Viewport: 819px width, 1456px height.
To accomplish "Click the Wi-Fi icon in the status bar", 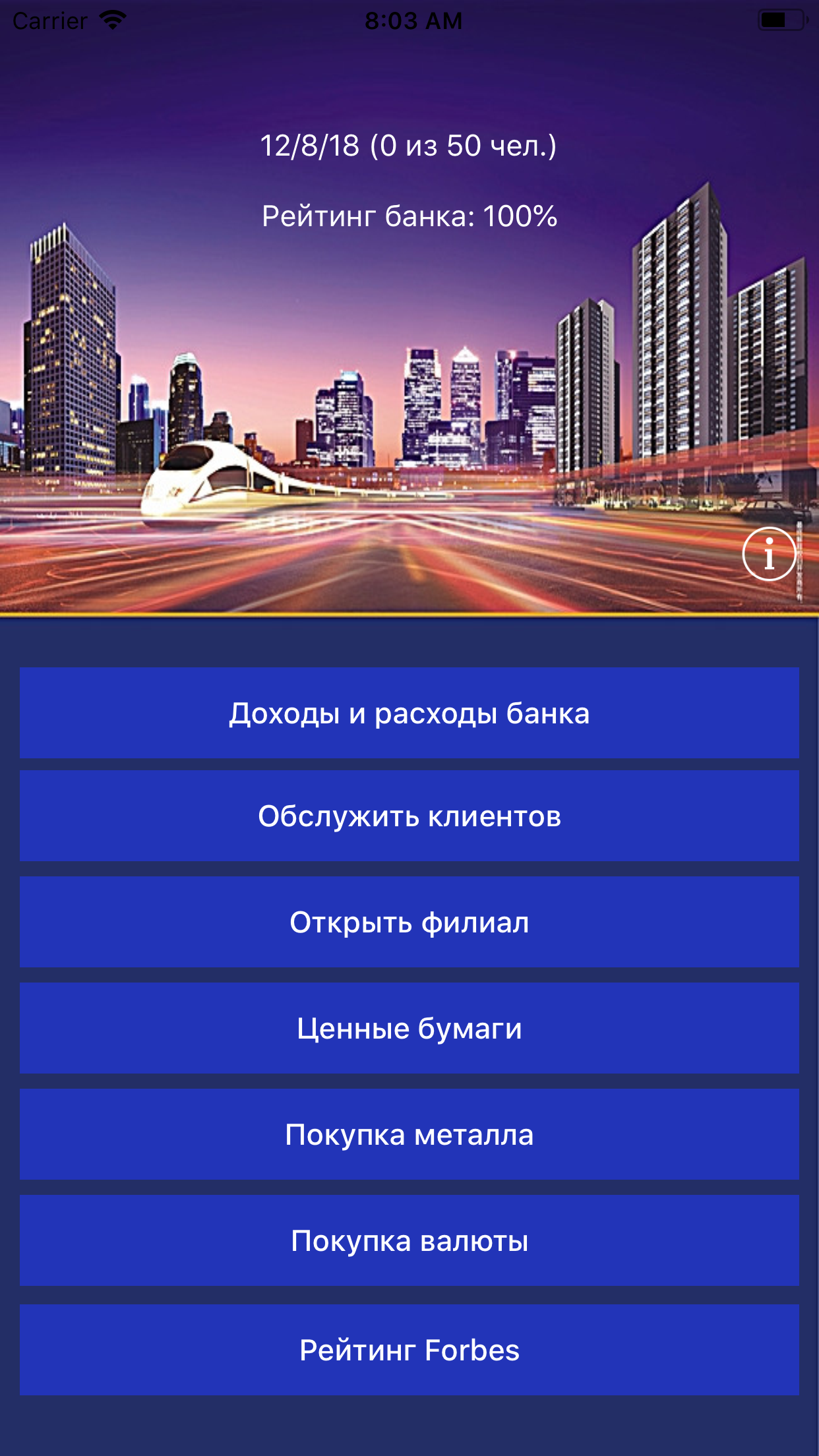I will 112,20.
